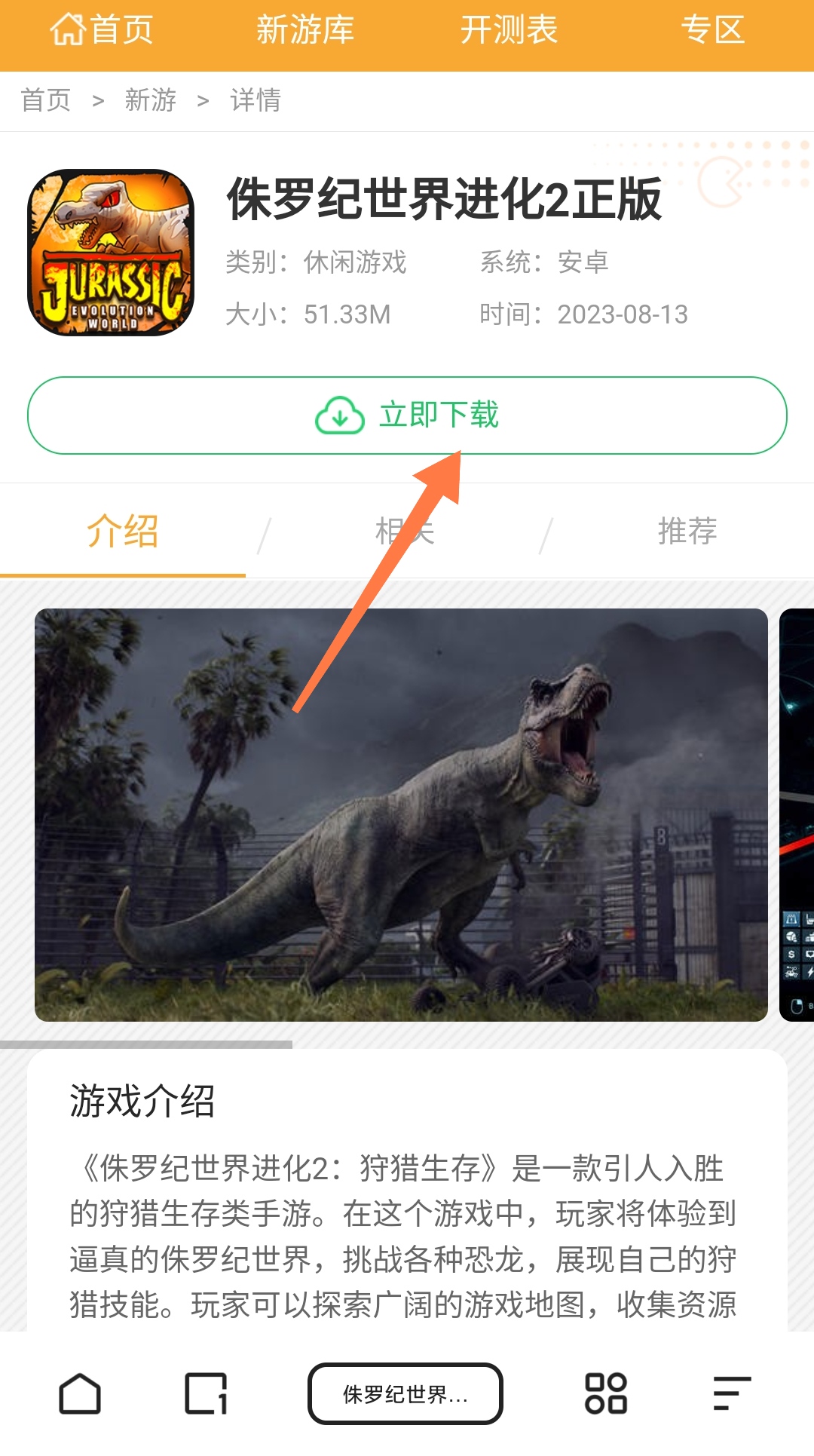814x1456 pixels.
Task: Switch to the 专区 section
Action: point(712,30)
